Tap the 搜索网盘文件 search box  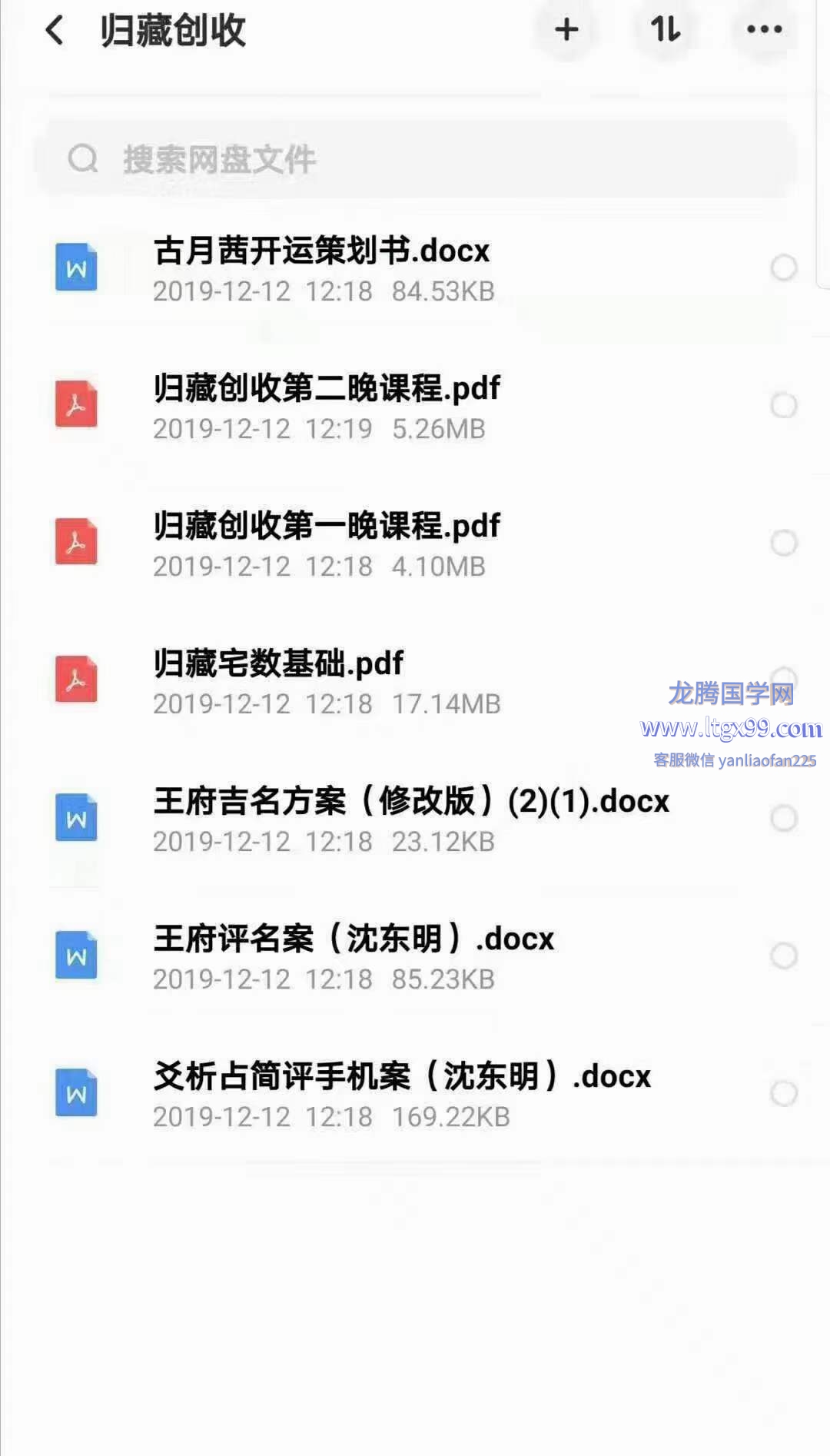415,159
